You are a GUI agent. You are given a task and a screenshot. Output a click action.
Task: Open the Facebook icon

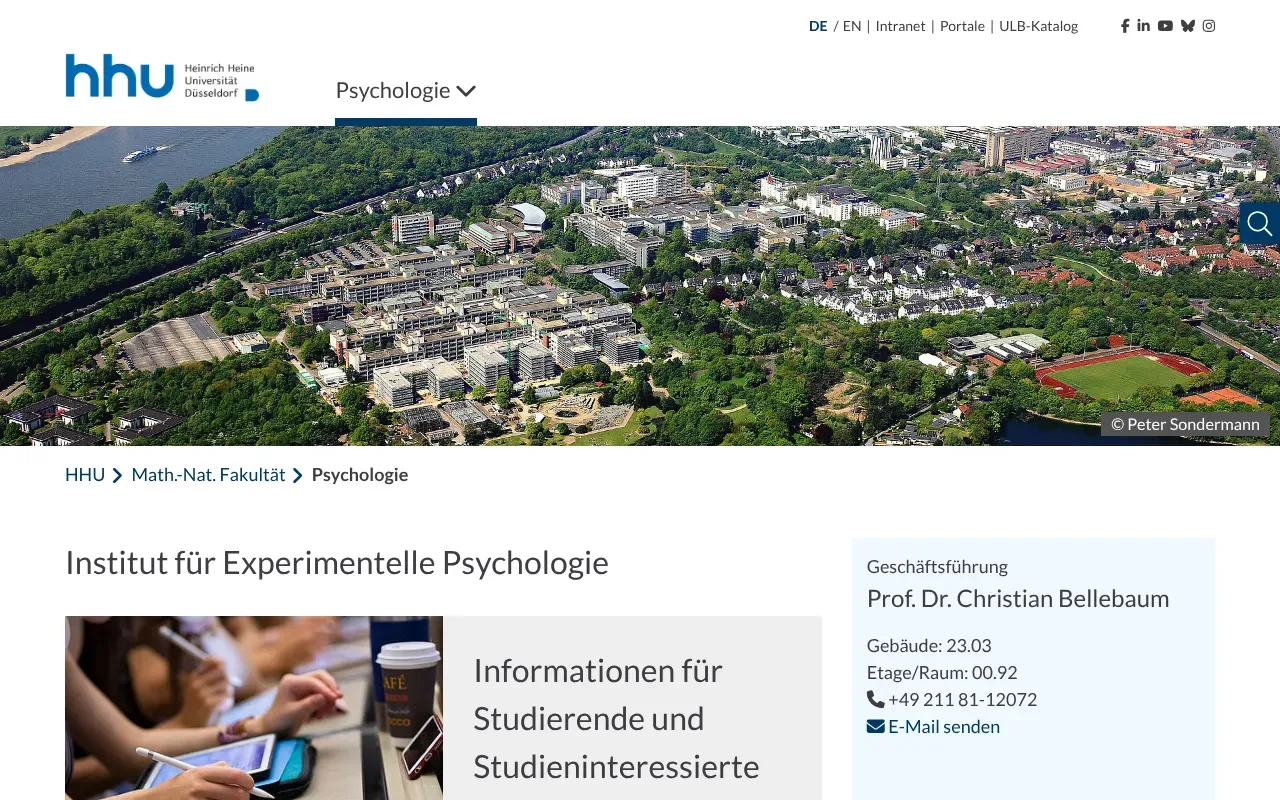coord(1125,26)
